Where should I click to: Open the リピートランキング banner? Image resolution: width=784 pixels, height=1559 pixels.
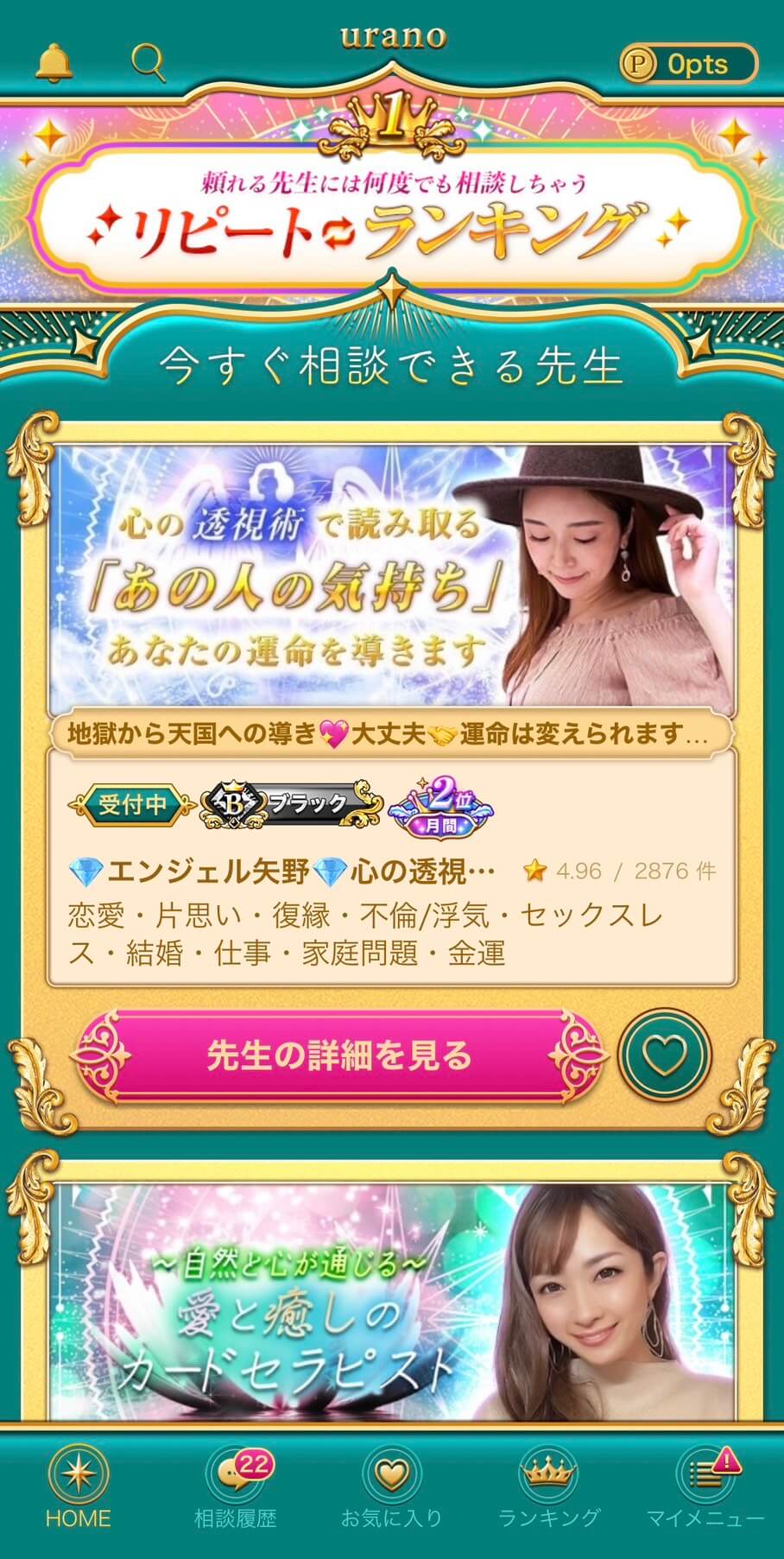[392, 216]
